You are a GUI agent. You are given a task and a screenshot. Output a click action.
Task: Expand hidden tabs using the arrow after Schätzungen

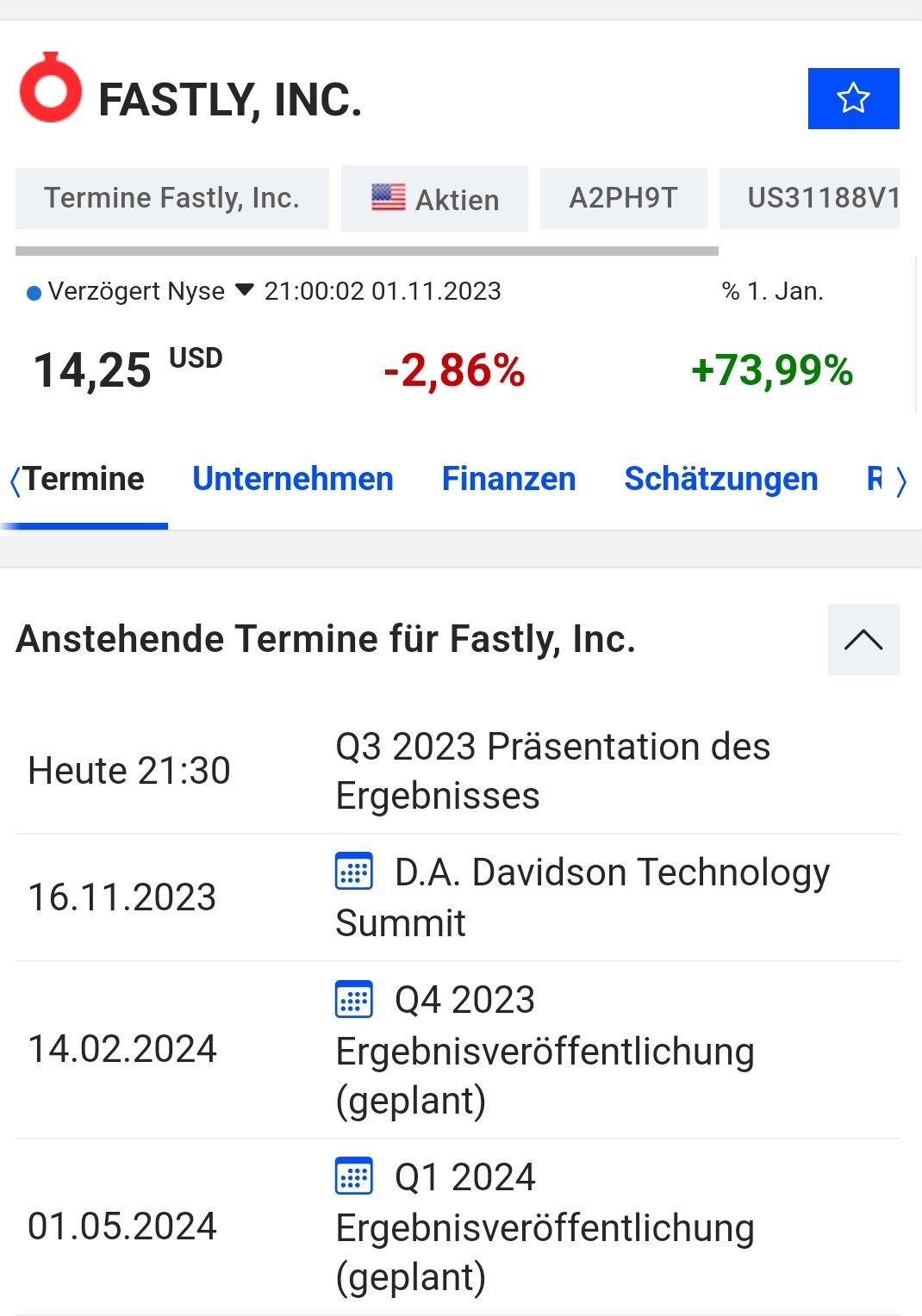click(x=901, y=482)
